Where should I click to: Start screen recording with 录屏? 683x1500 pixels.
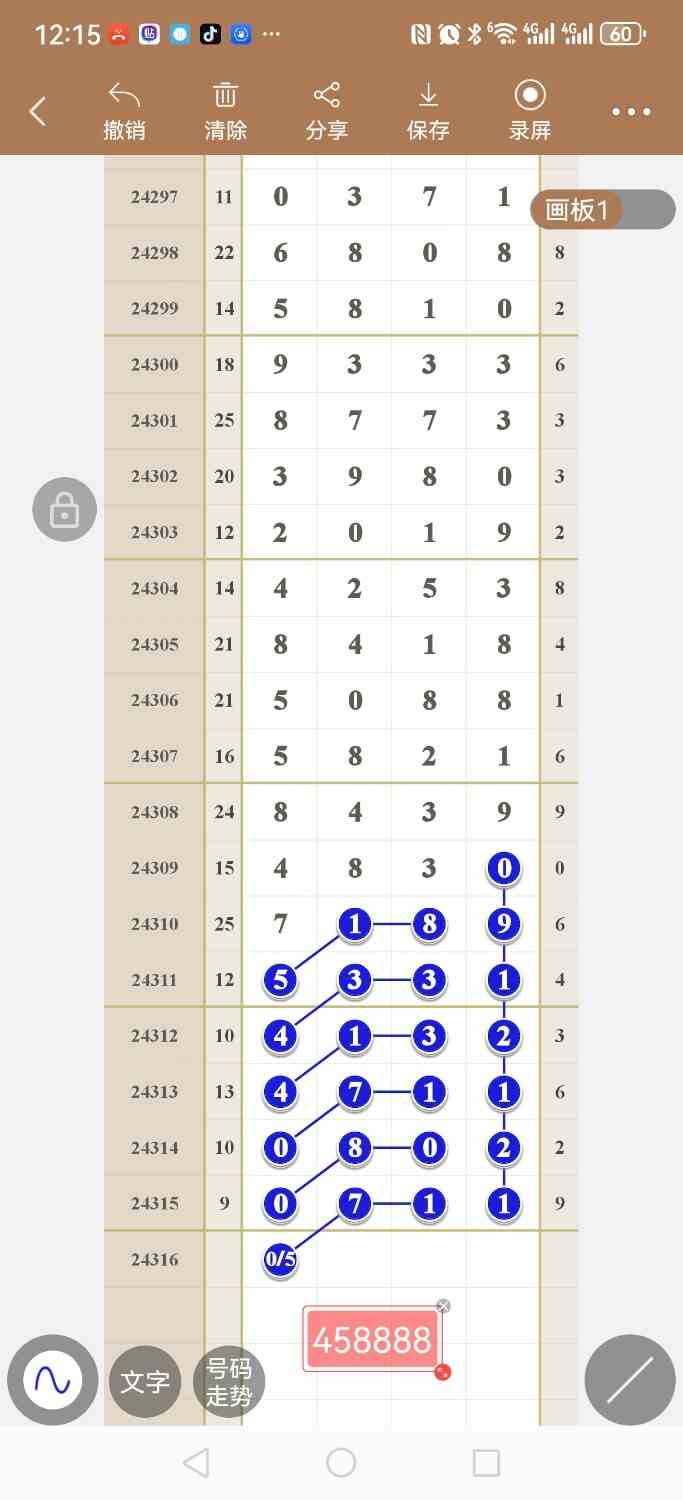pyautogui.click(x=529, y=111)
